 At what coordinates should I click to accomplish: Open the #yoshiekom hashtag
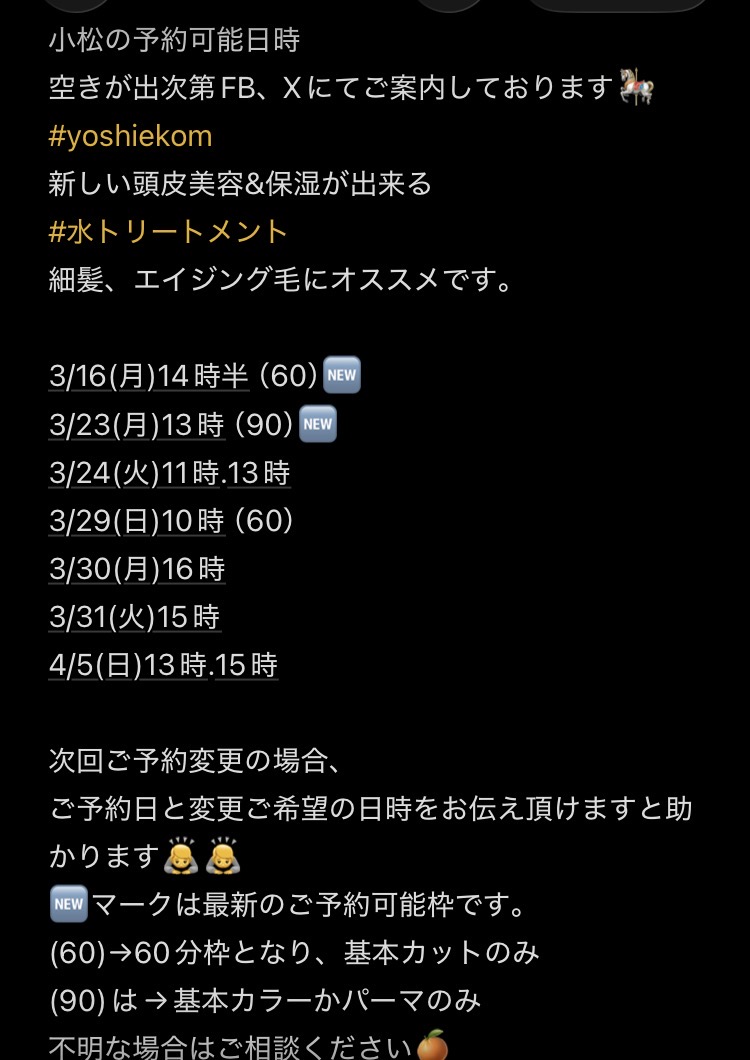coord(130,136)
